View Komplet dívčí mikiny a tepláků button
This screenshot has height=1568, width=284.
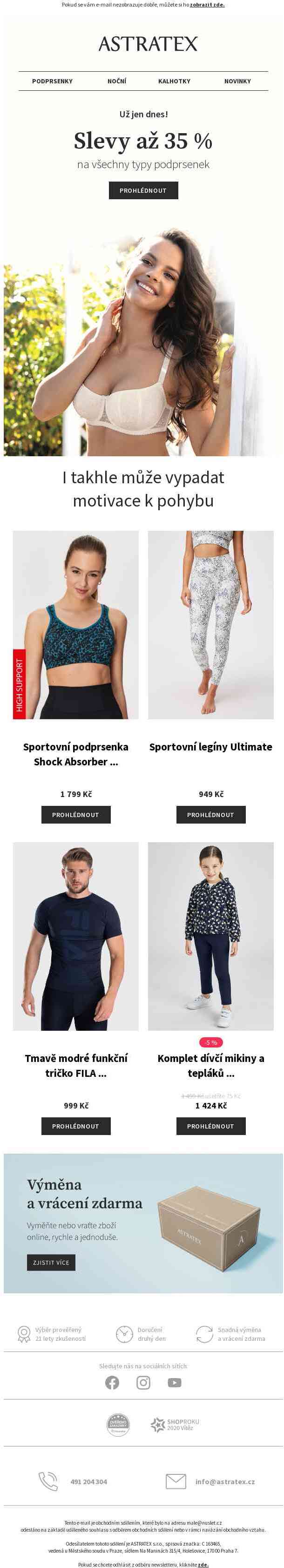point(210,1126)
